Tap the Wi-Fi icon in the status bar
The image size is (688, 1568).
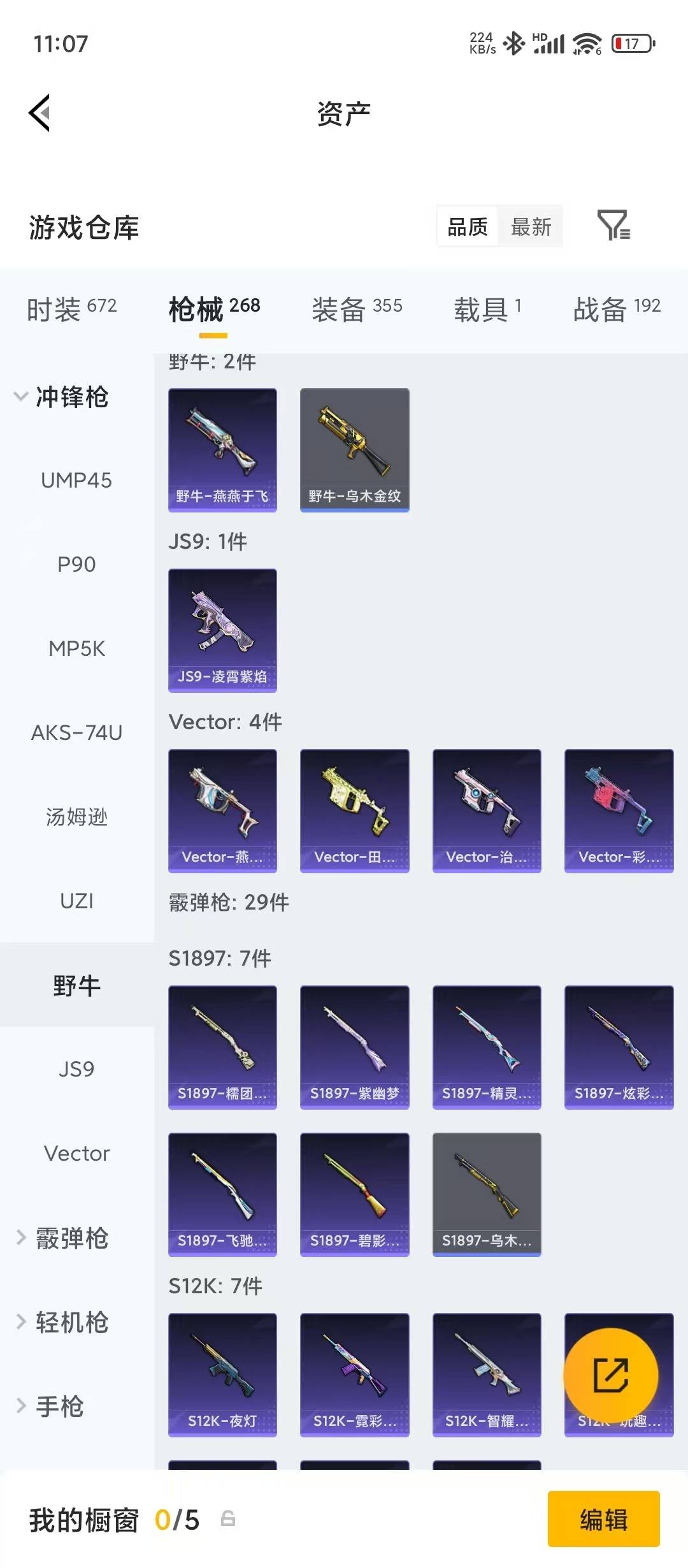pyautogui.click(x=587, y=43)
